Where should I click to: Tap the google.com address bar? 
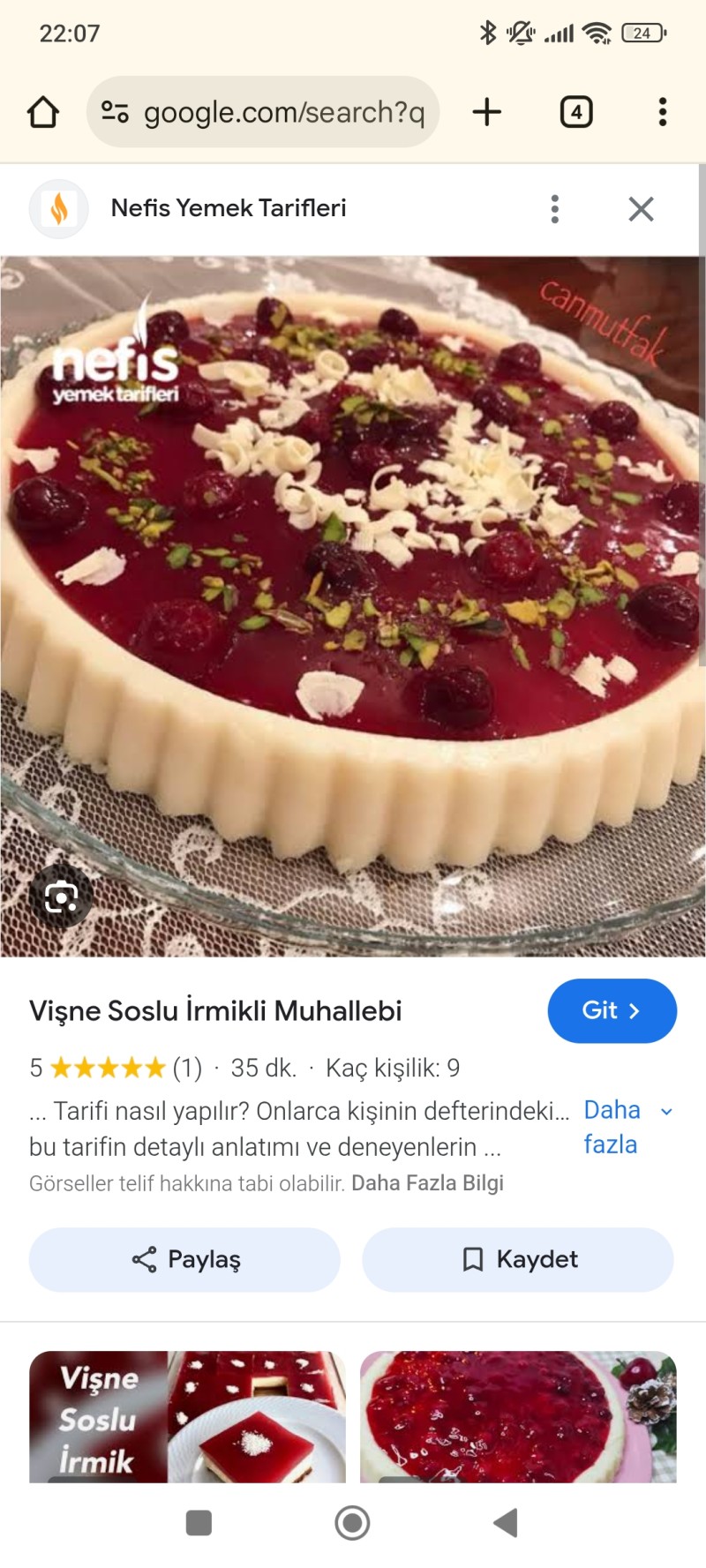tap(263, 112)
